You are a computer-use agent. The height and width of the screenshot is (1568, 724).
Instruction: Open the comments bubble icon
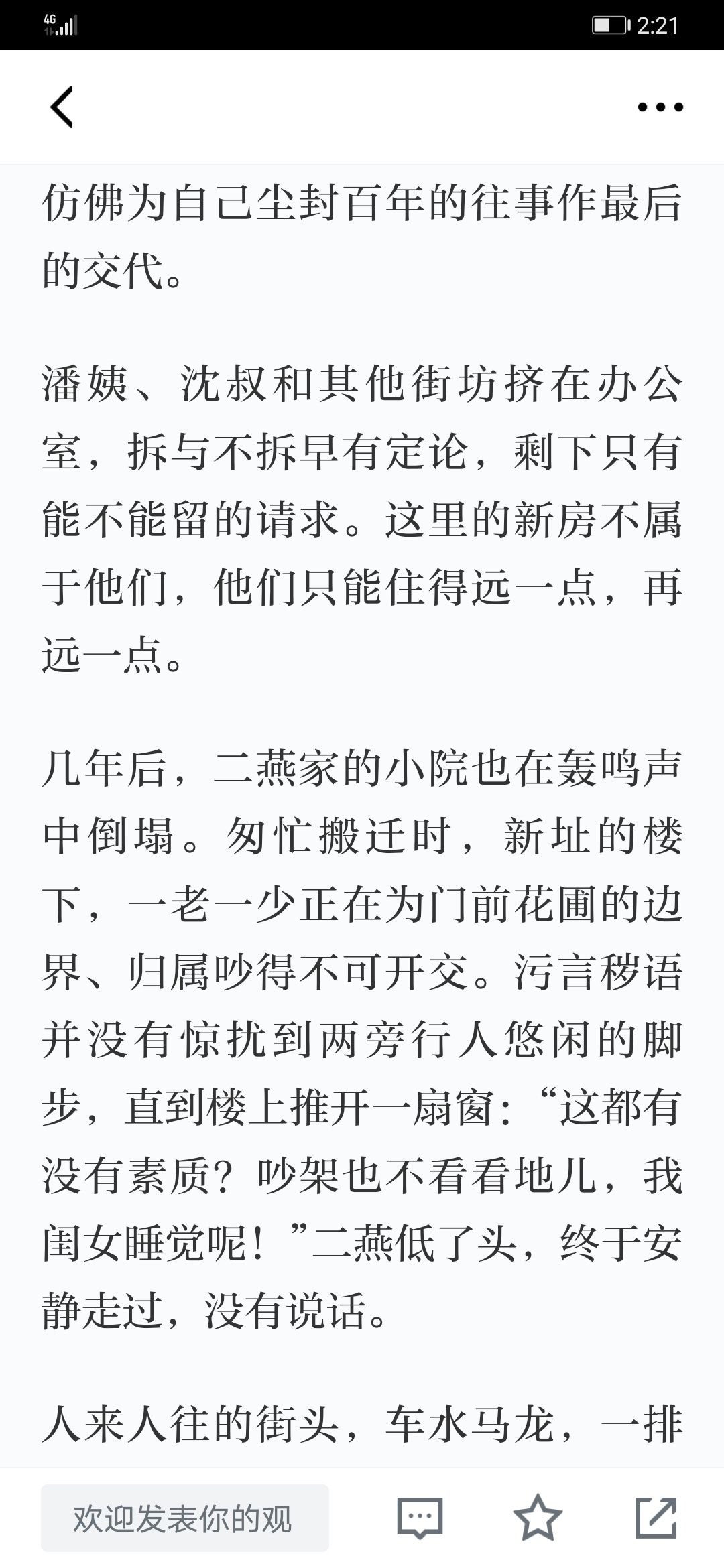[x=420, y=1518]
